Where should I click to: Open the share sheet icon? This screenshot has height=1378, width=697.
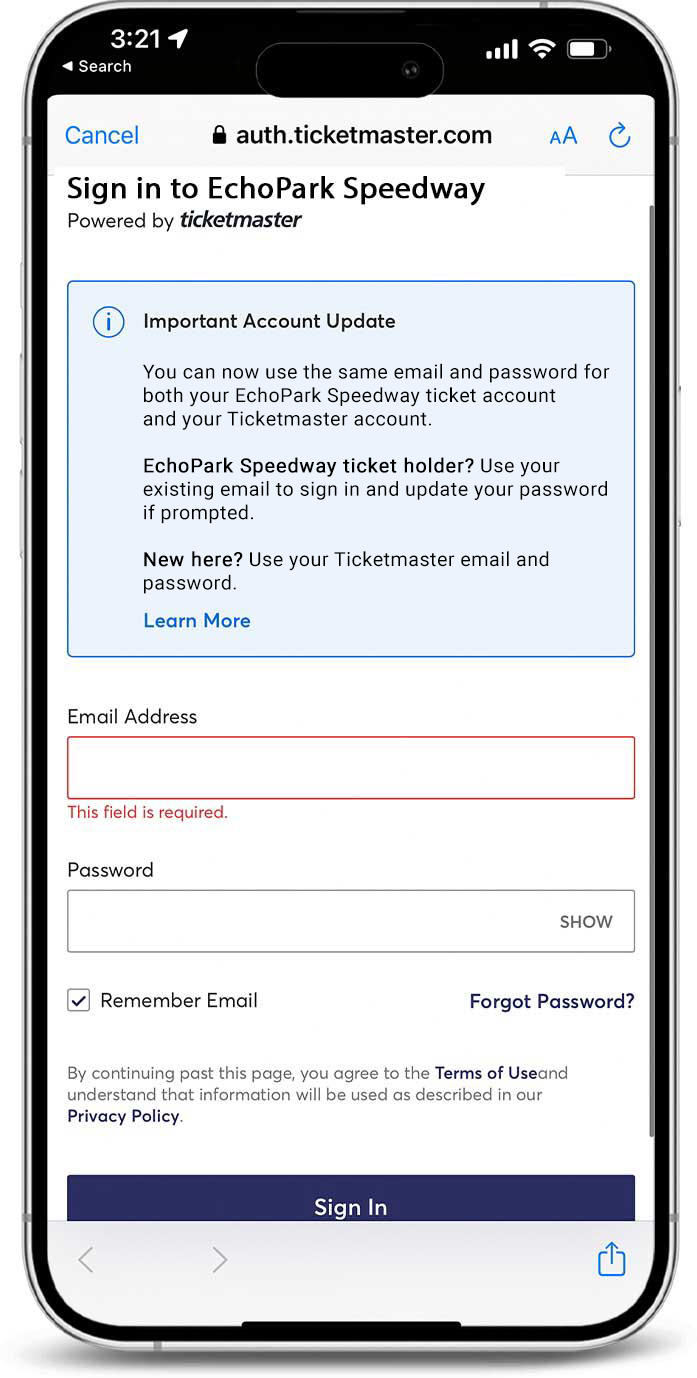pos(611,1260)
